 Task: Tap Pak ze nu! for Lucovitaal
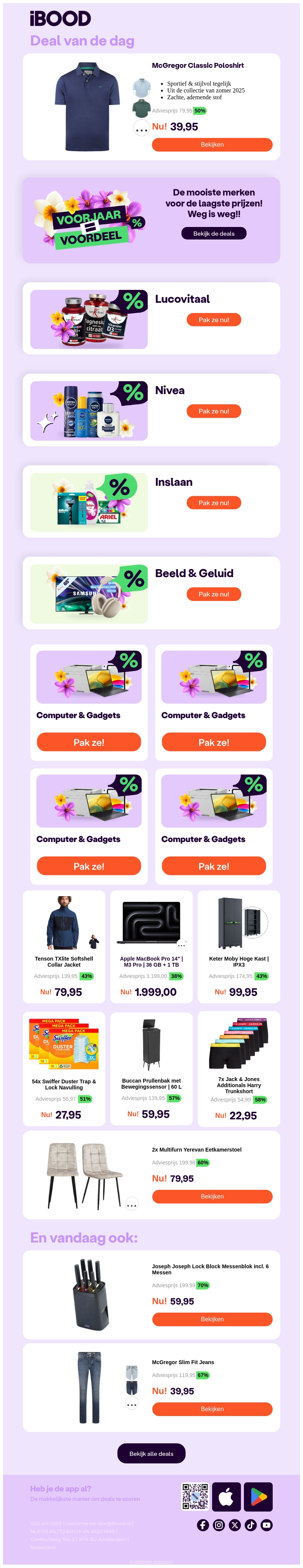[x=214, y=319]
